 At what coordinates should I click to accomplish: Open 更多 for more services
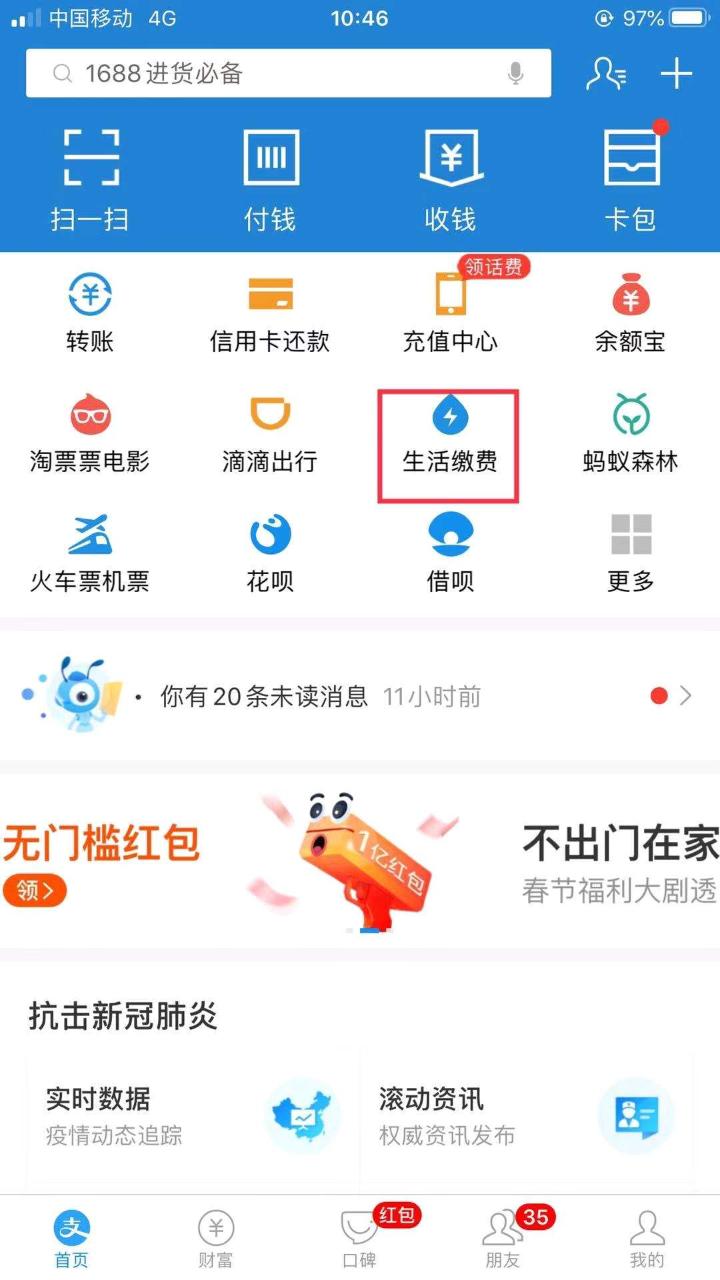(630, 553)
